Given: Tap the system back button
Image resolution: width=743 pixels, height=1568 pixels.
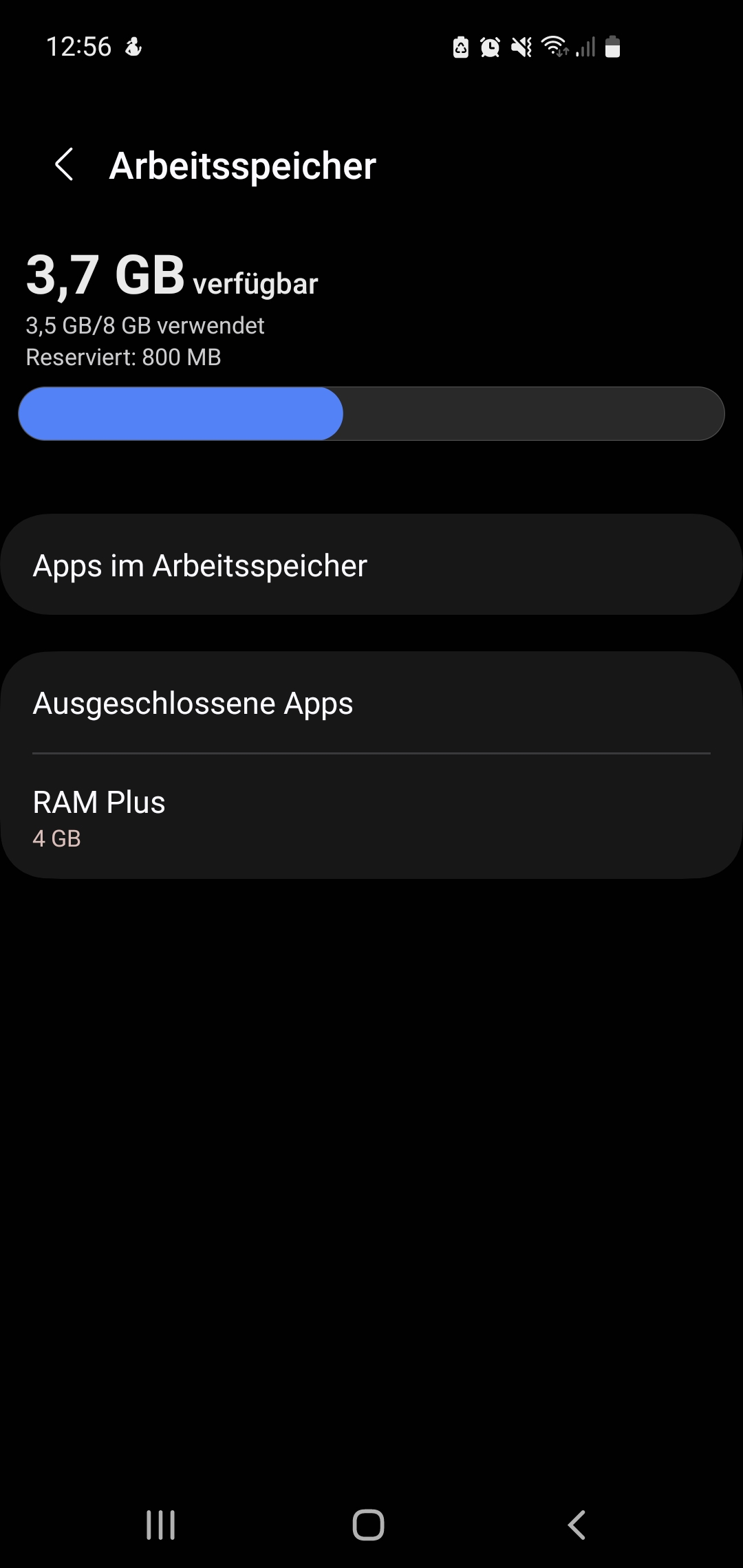Looking at the screenshot, I should pyautogui.click(x=577, y=1525).
